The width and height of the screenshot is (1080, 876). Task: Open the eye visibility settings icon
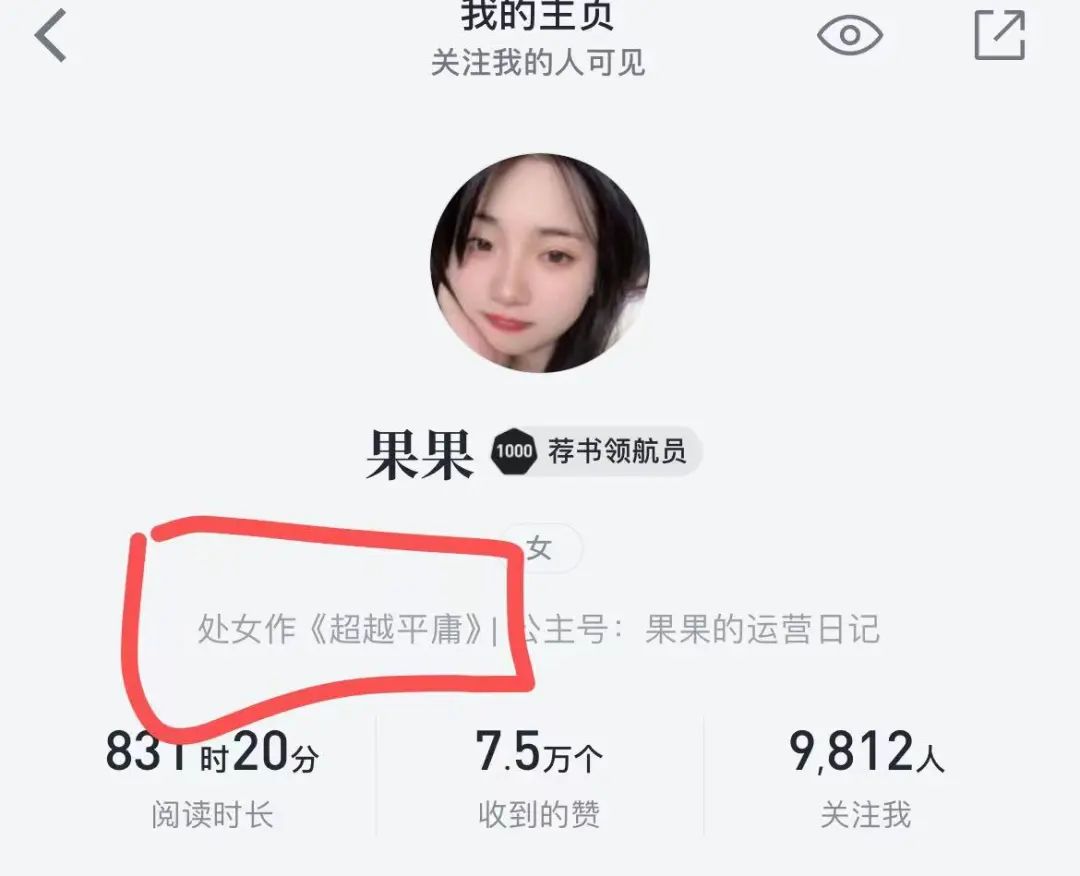click(x=850, y=37)
